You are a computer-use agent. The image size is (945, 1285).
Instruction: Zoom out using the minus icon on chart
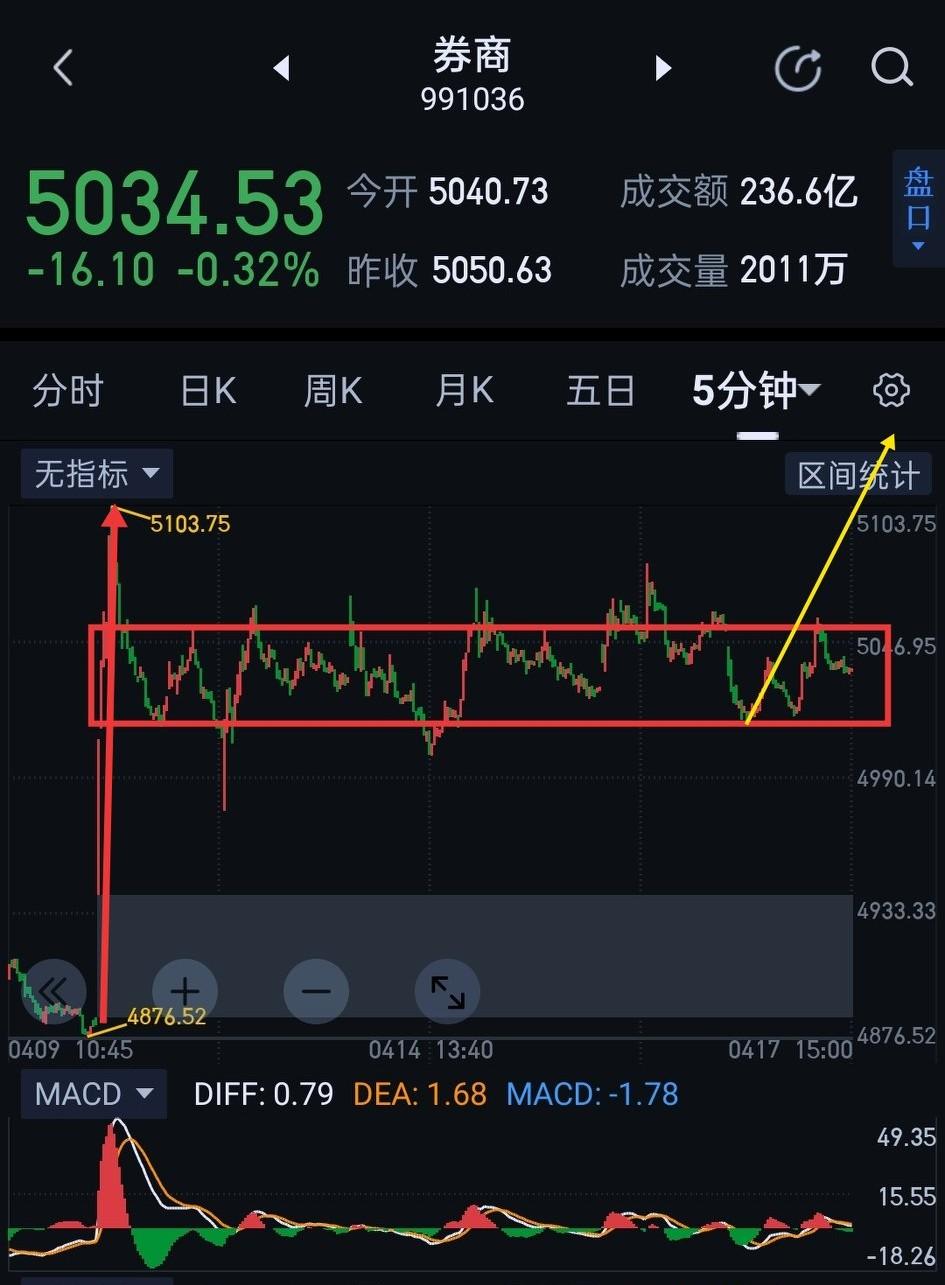click(316, 991)
